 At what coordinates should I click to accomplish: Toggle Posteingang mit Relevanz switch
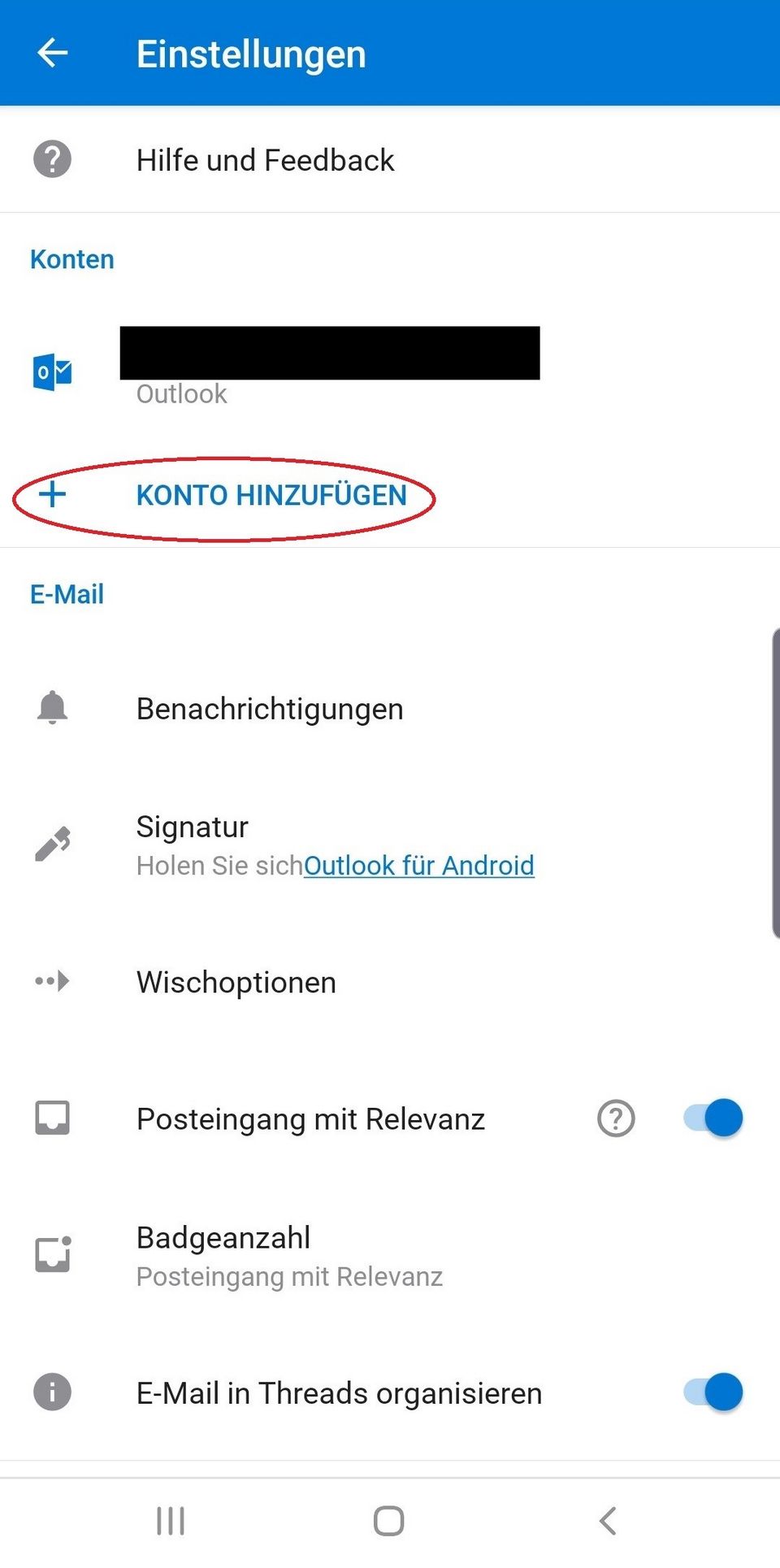(x=714, y=1118)
